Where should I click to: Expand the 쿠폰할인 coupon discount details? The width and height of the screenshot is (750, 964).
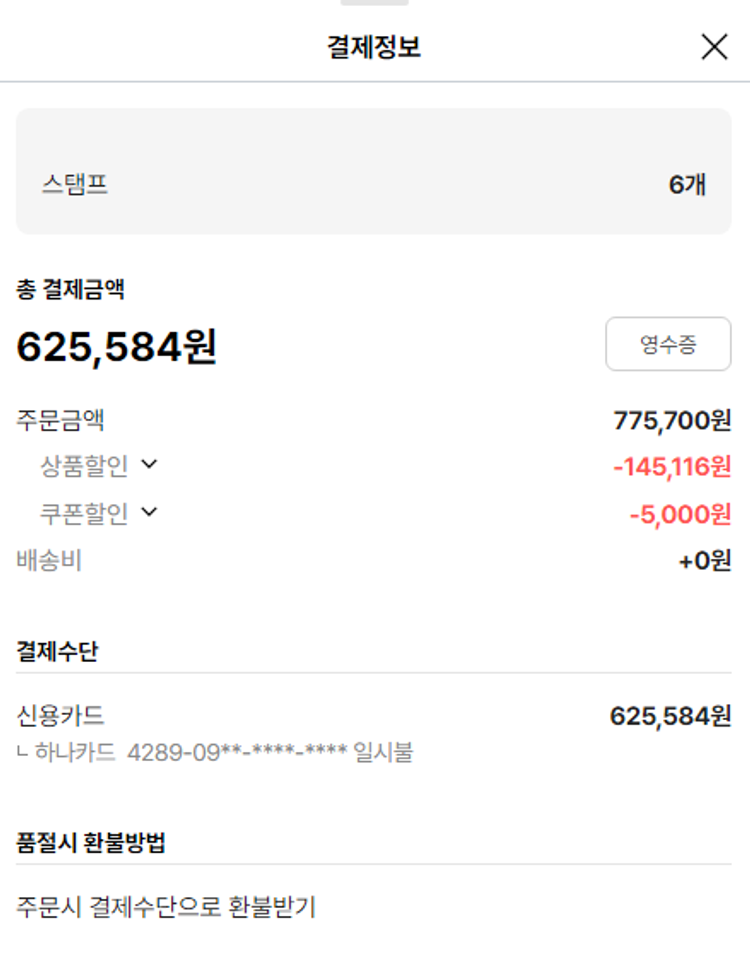coord(150,513)
